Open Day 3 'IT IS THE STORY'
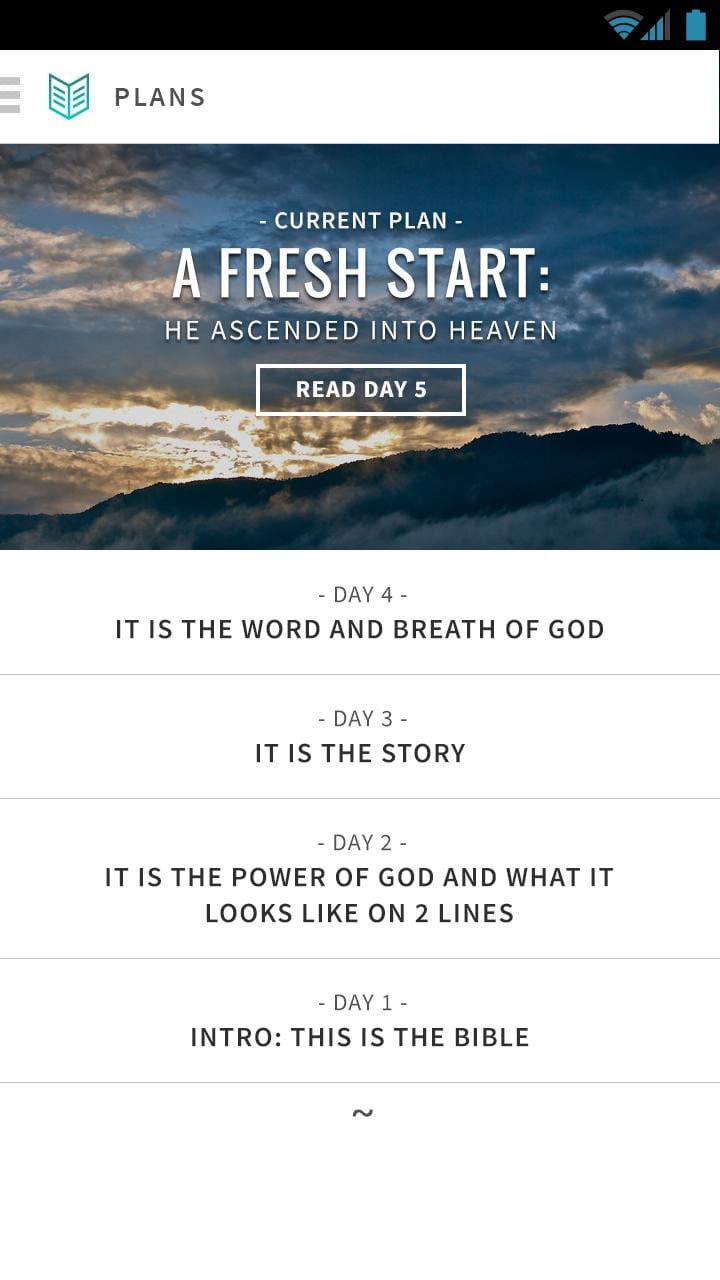Viewport: 720px width, 1280px height. 360,735
